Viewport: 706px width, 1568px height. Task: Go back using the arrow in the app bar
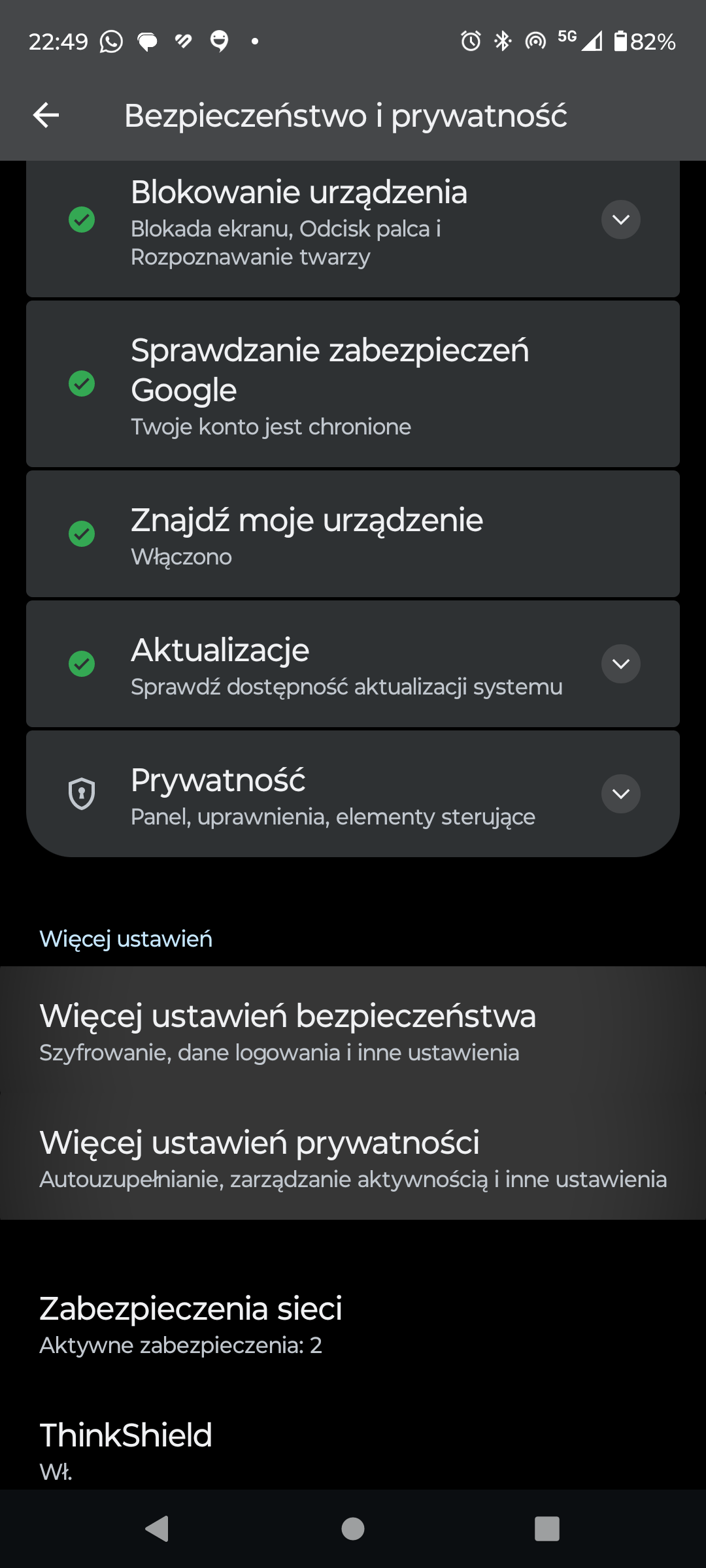point(46,116)
